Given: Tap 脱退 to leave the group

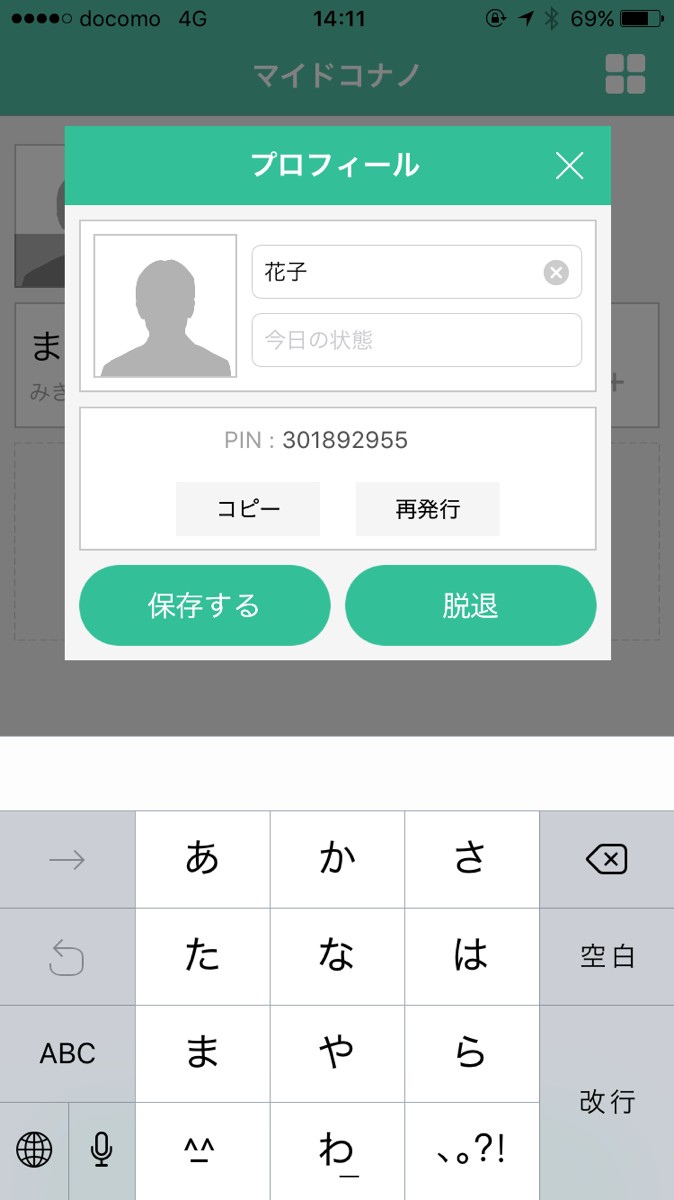Looking at the screenshot, I should pyautogui.click(x=470, y=606).
